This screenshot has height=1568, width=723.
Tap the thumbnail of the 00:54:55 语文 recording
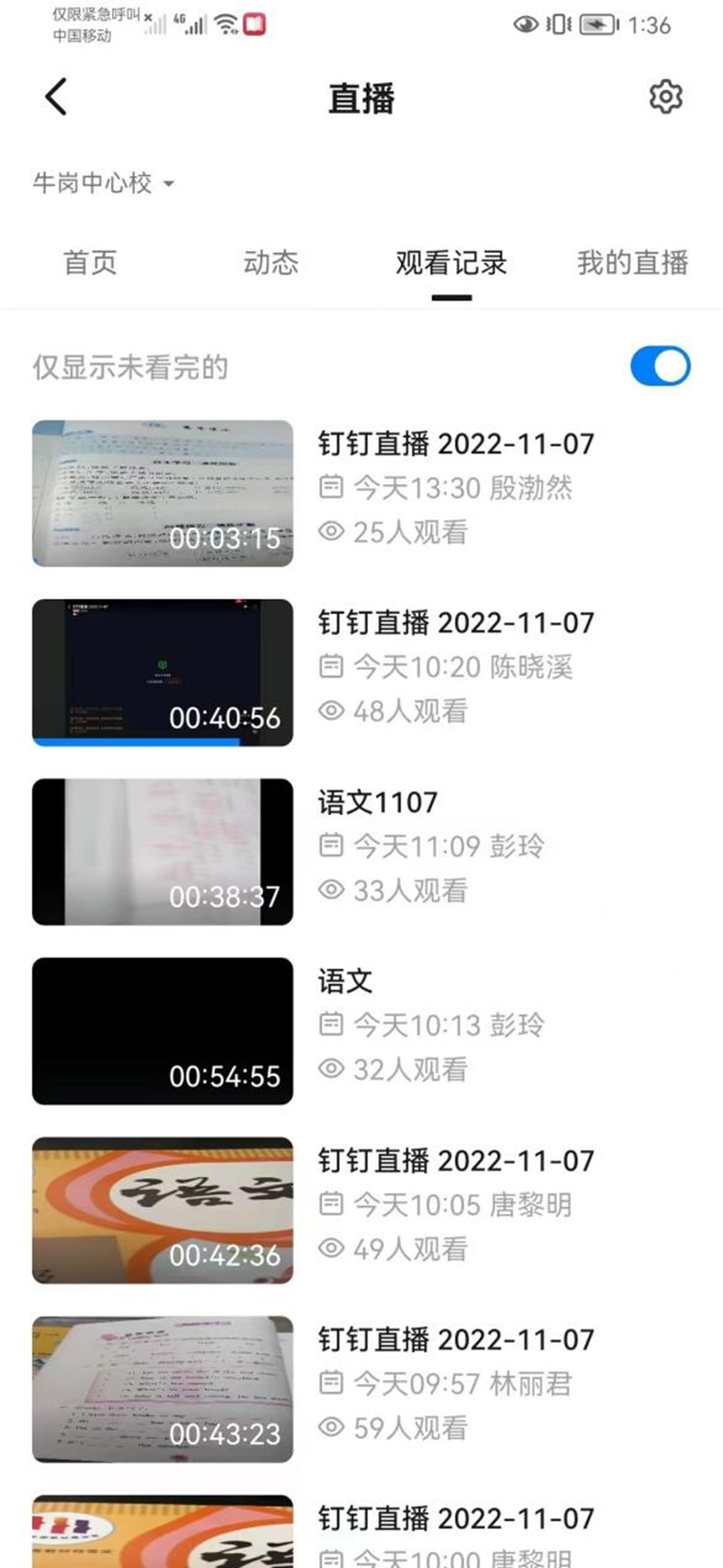[x=163, y=1030]
